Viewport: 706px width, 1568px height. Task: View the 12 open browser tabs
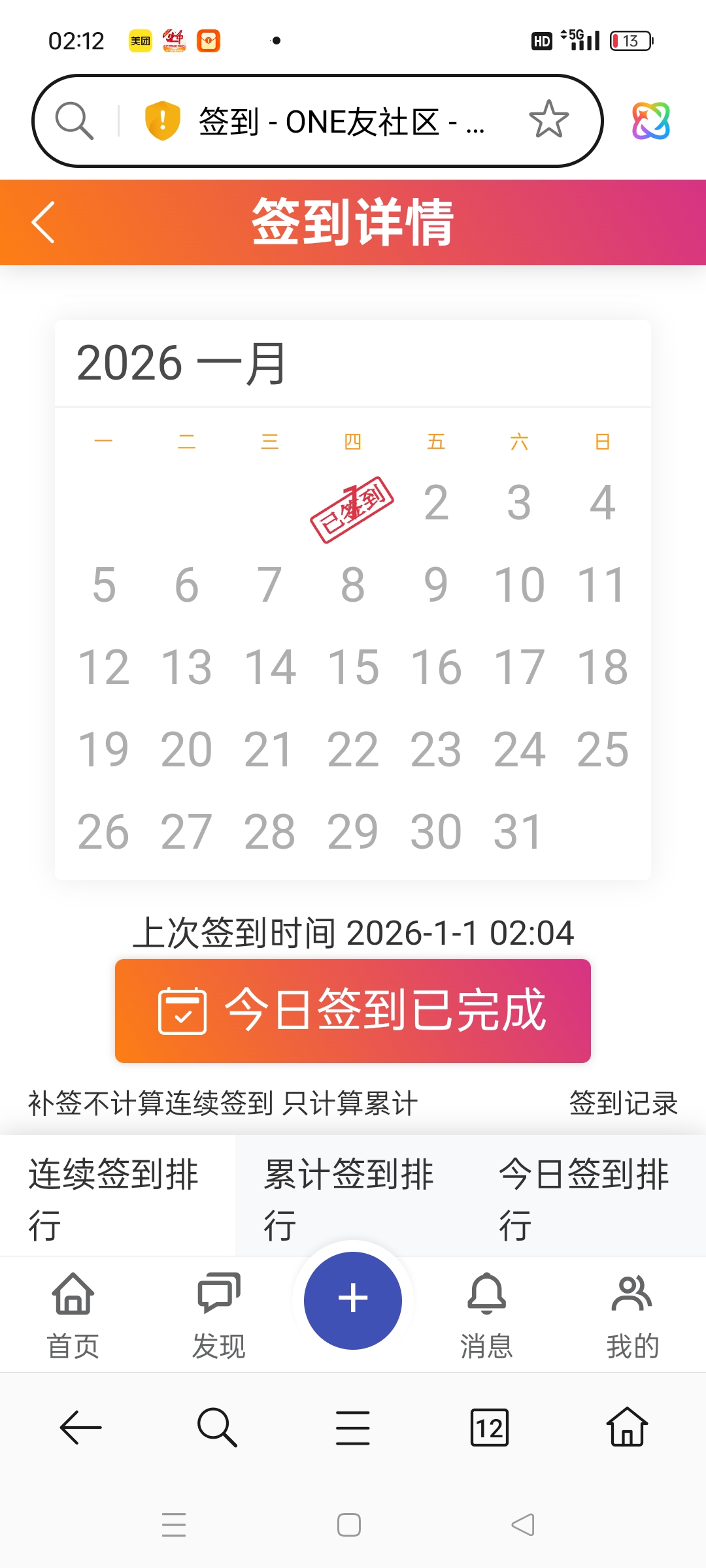[490, 1428]
